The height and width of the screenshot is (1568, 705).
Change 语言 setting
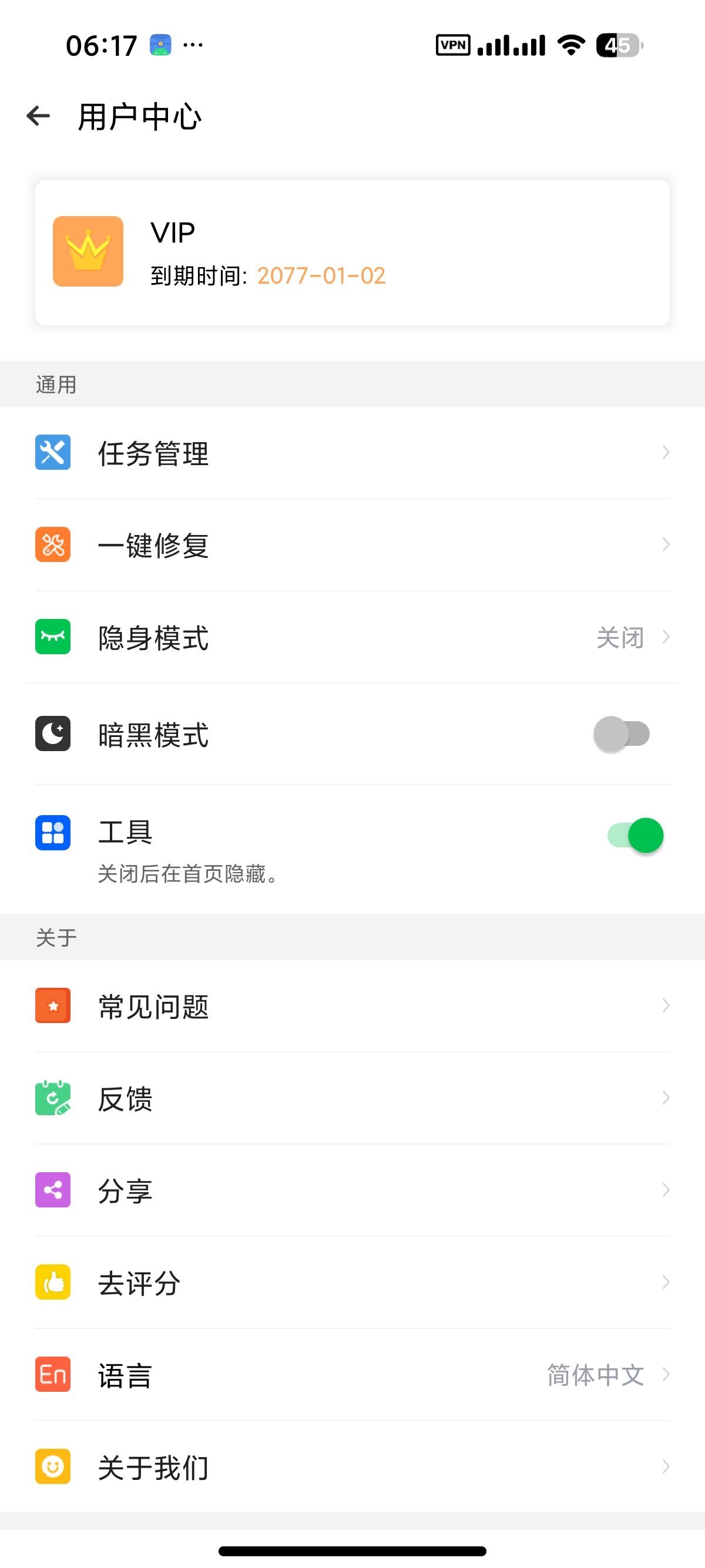[x=352, y=1374]
